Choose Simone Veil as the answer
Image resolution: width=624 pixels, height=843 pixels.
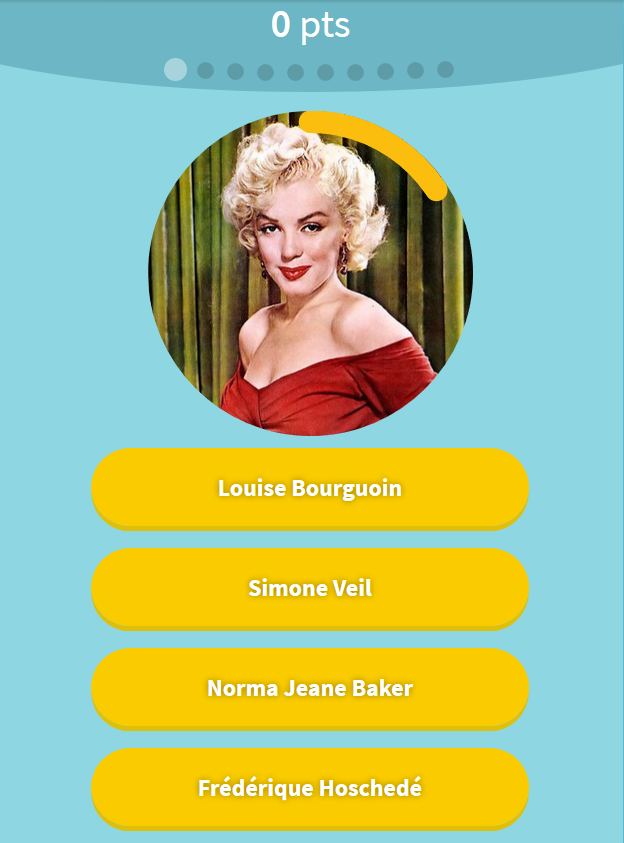310,588
